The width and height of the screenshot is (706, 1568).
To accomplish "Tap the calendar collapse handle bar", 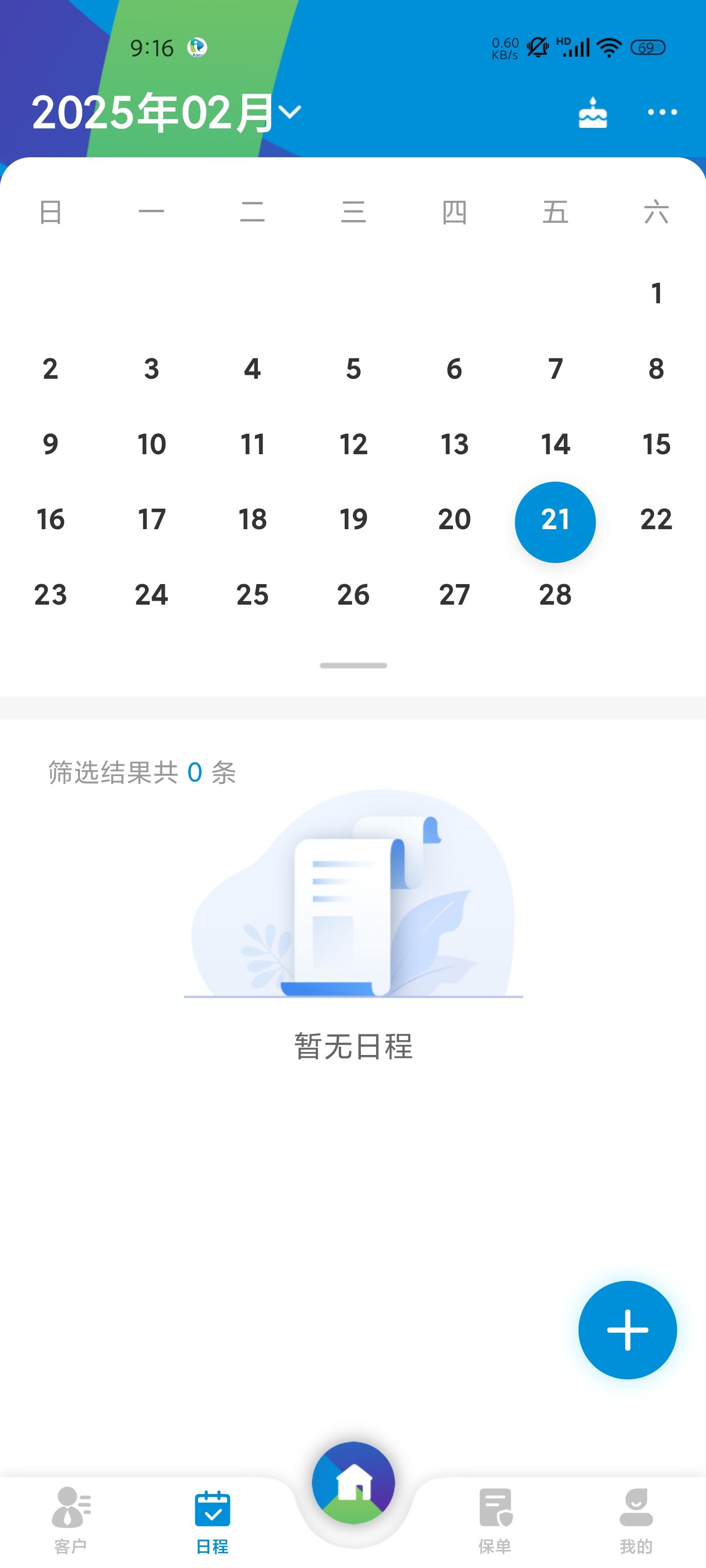I will point(353,665).
